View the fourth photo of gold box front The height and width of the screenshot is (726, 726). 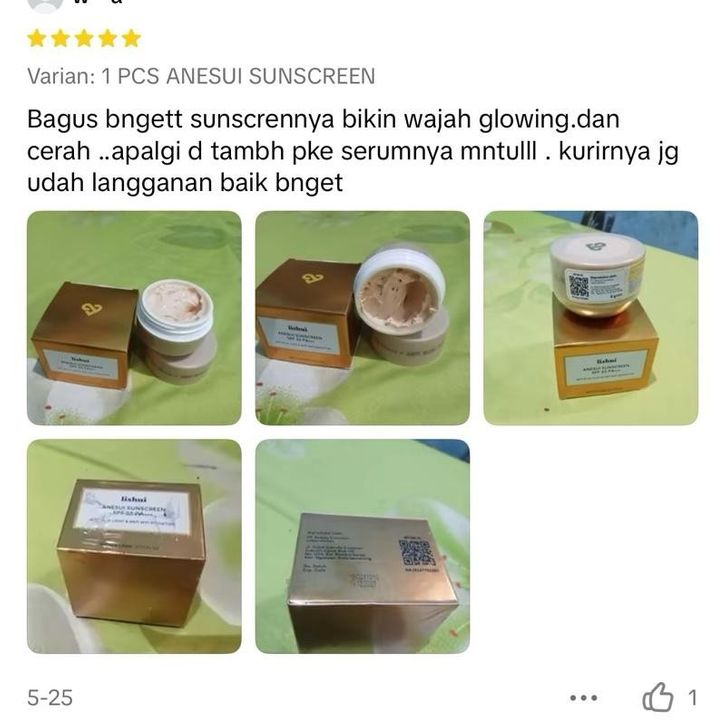pyautogui.click(x=134, y=546)
